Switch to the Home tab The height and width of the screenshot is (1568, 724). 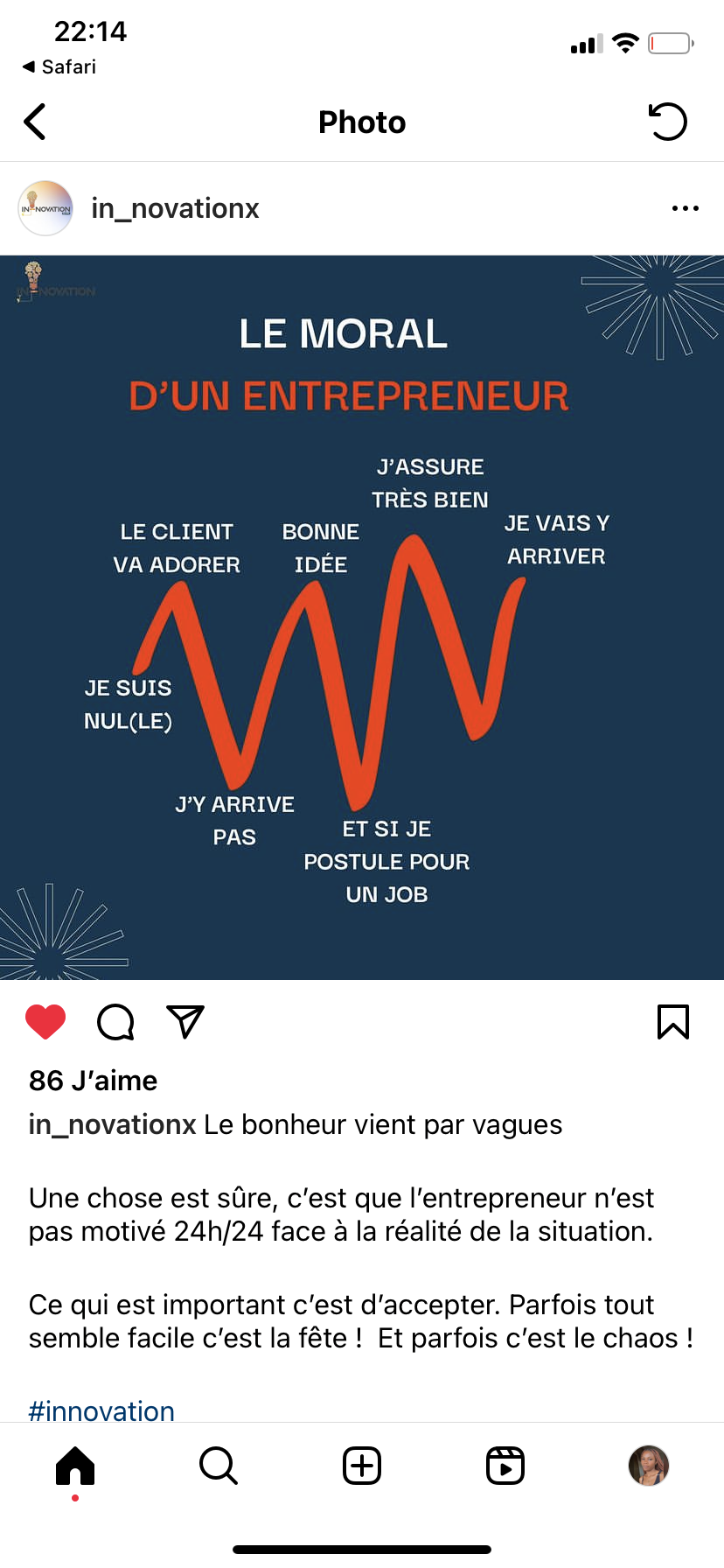[75, 1466]
